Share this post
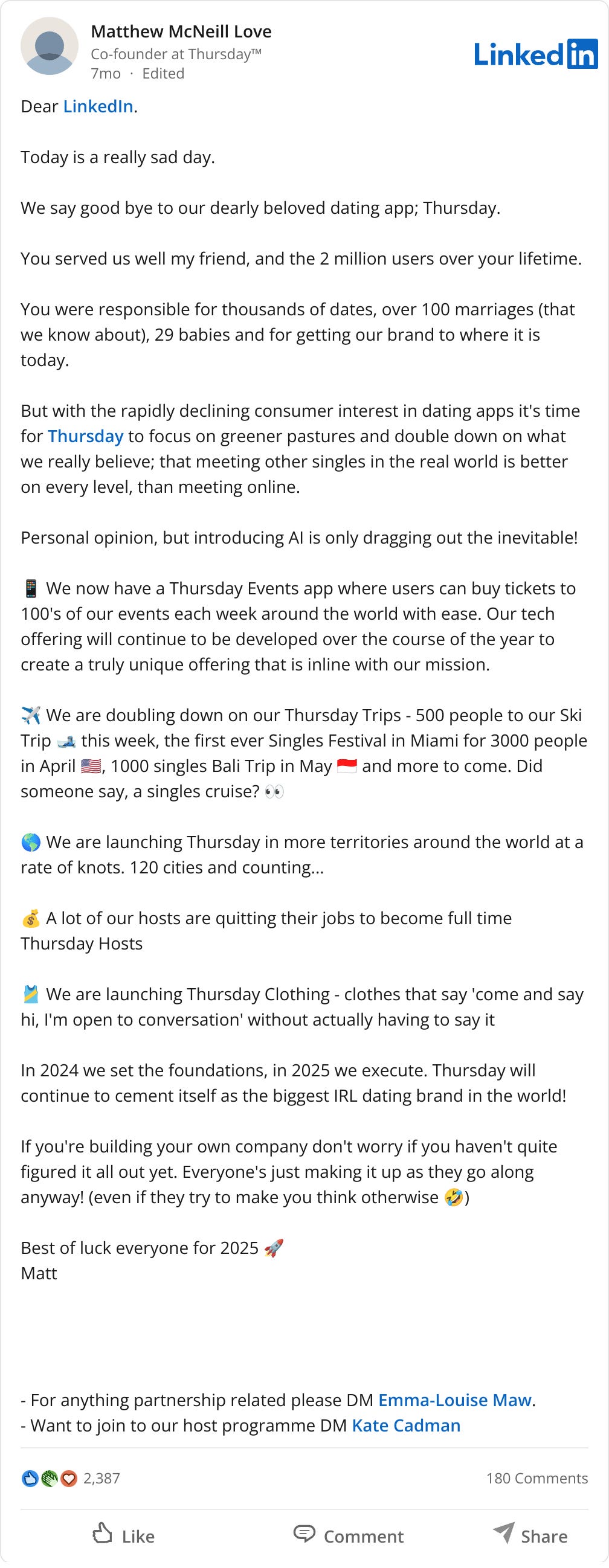 tap(530, 1536)
